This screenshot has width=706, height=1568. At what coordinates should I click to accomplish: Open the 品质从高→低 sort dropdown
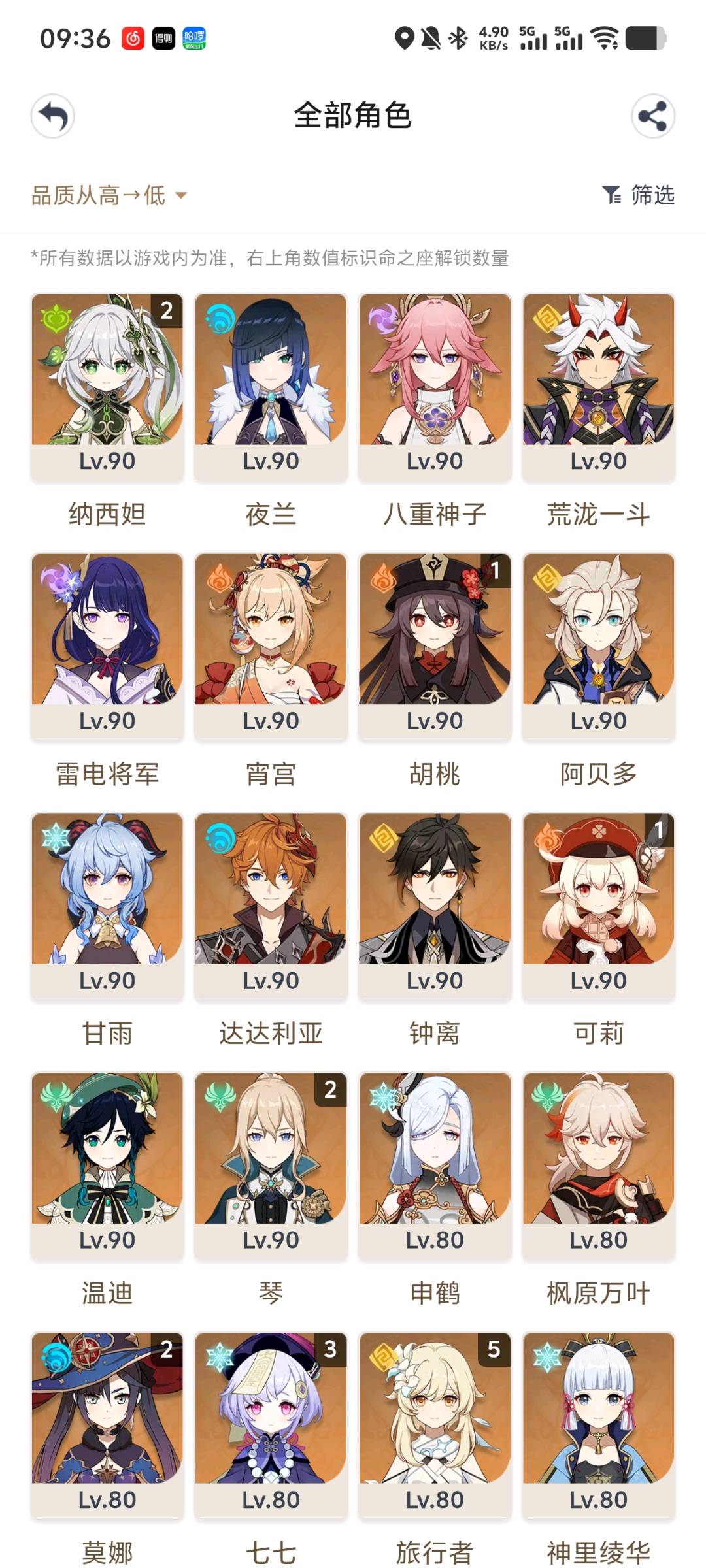109,195
